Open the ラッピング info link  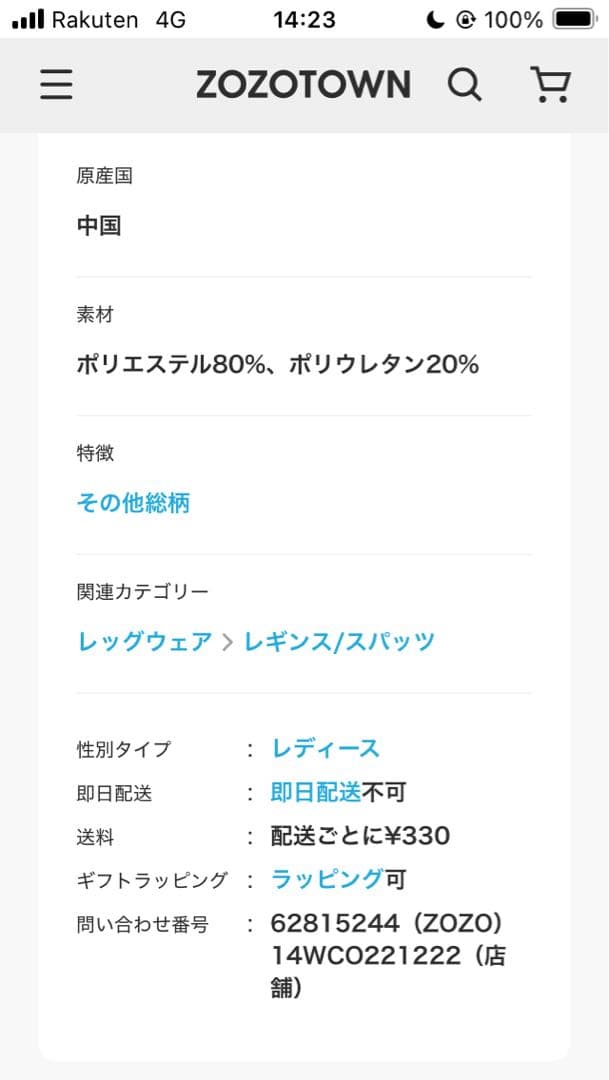[328, 880]
